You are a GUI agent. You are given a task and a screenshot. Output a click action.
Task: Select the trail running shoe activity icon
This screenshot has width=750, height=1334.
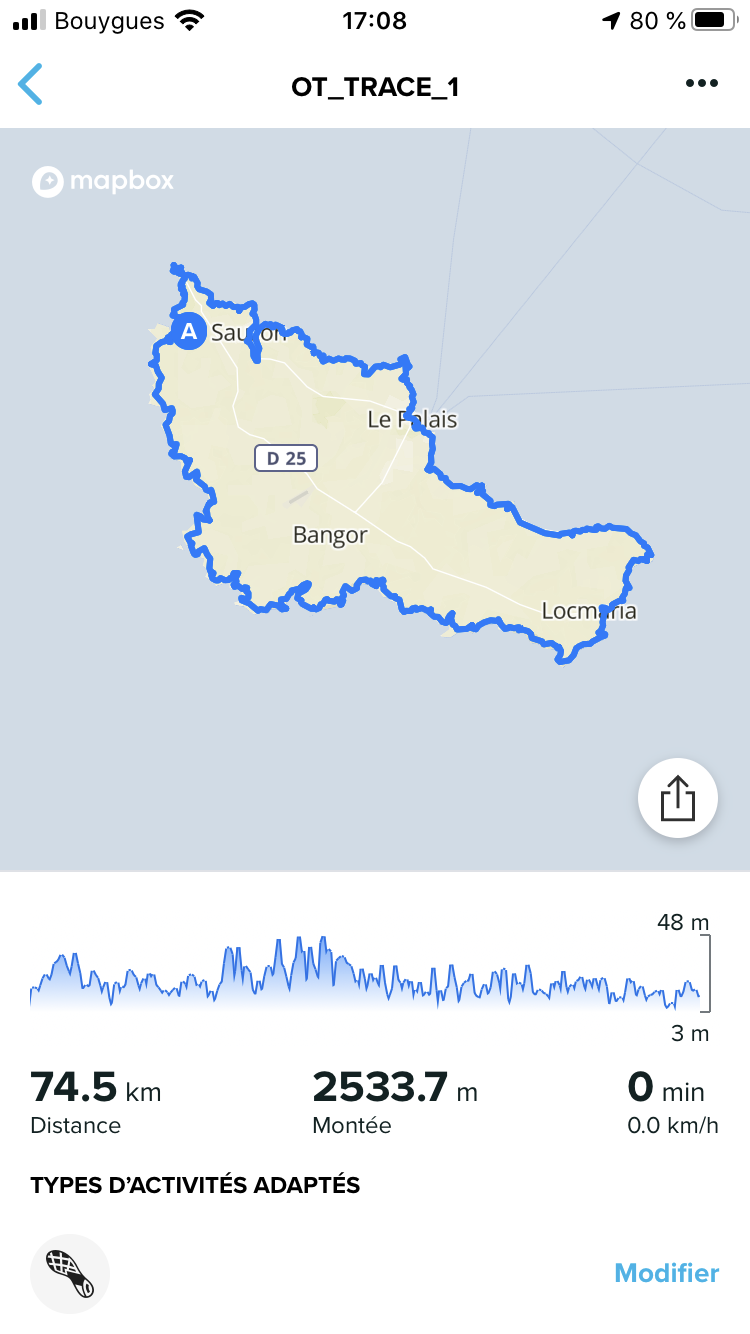(x=70, y=1273)
